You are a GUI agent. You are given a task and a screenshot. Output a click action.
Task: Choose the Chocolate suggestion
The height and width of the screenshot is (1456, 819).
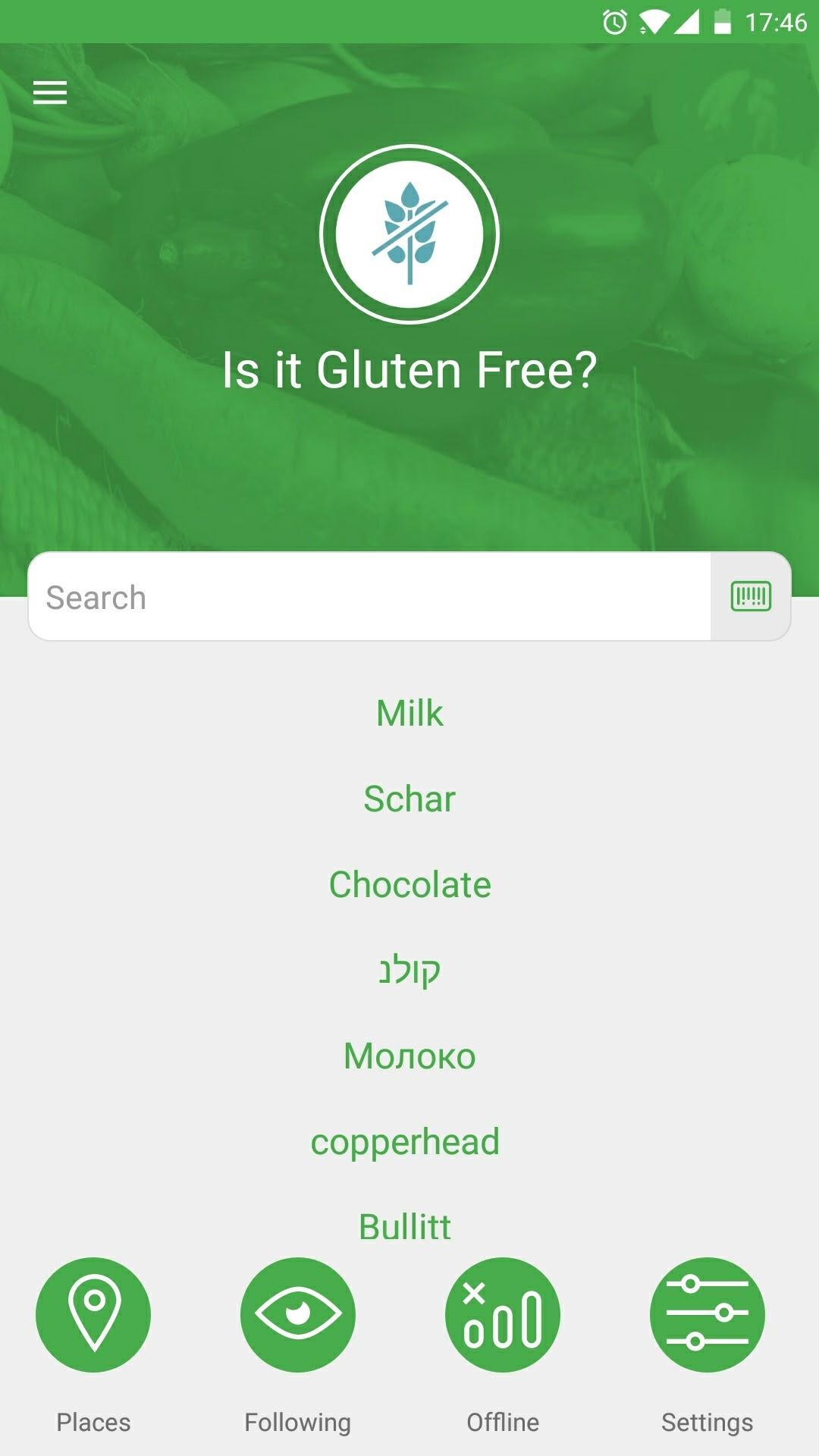pos(409,883)
